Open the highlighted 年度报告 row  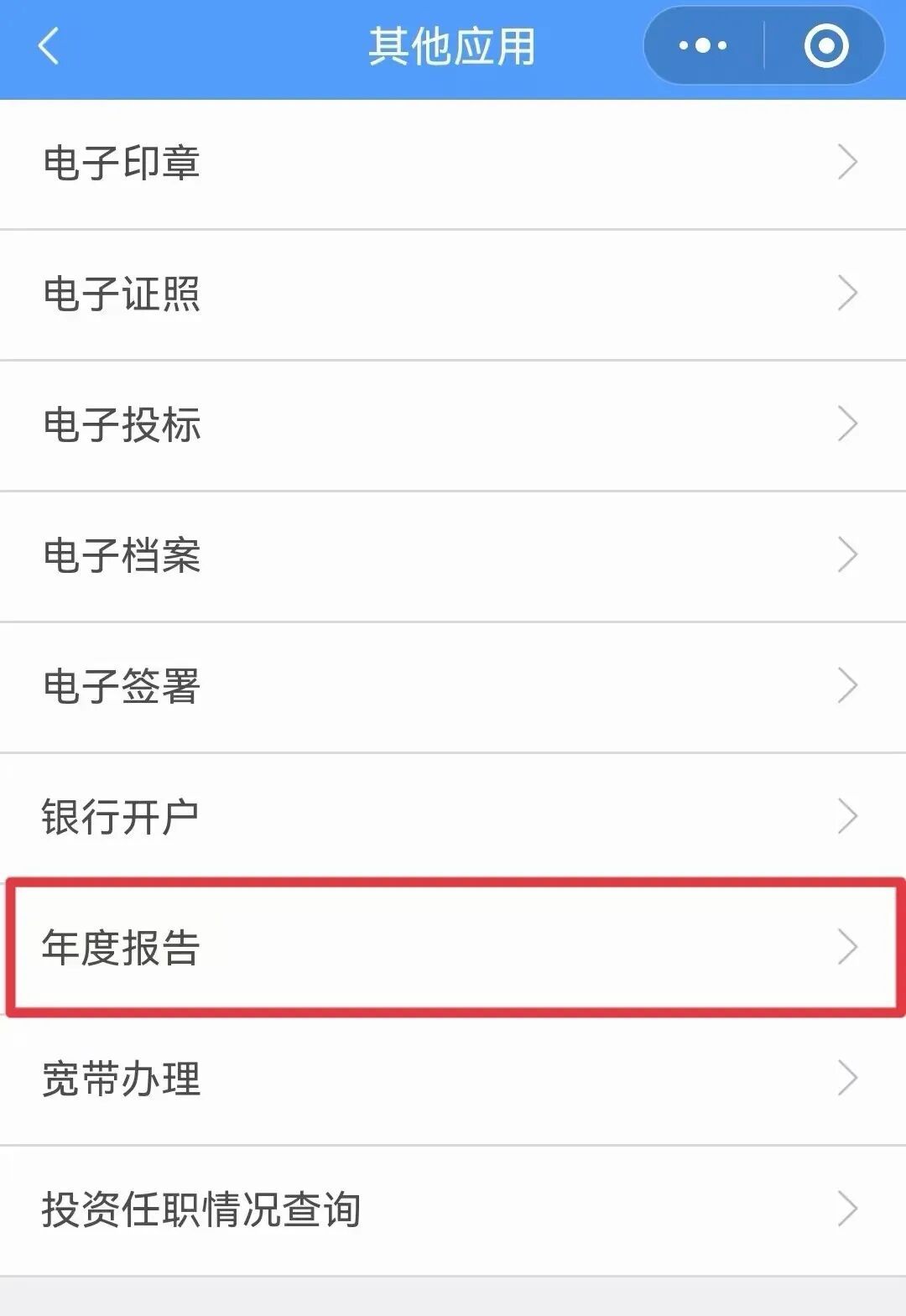point(453,947)
